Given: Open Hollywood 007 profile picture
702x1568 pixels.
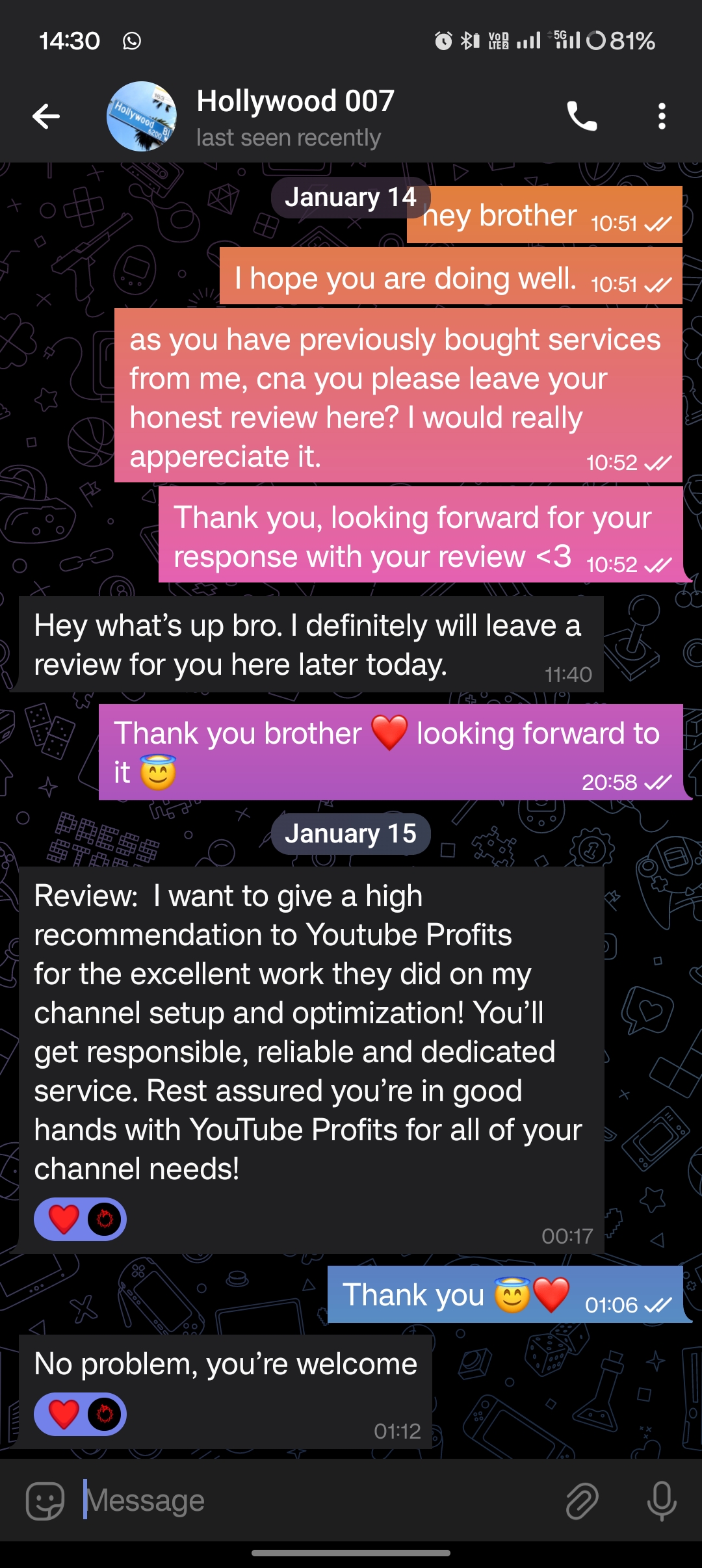Looking at the screenshot, I should tap(142, 117).
